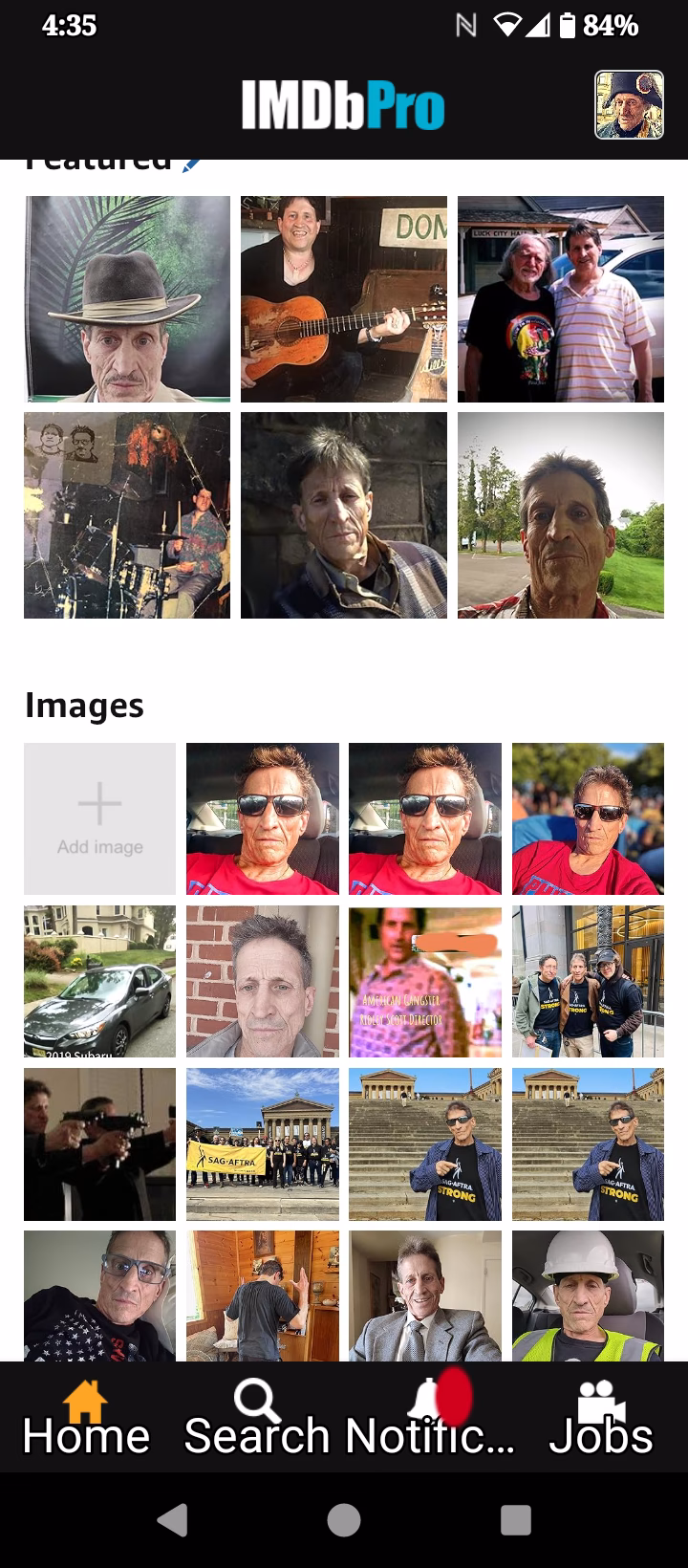Open the Jobs tab
Image resolution: width=688 pixels, height=1568 pixels.
pos(601,1418)
